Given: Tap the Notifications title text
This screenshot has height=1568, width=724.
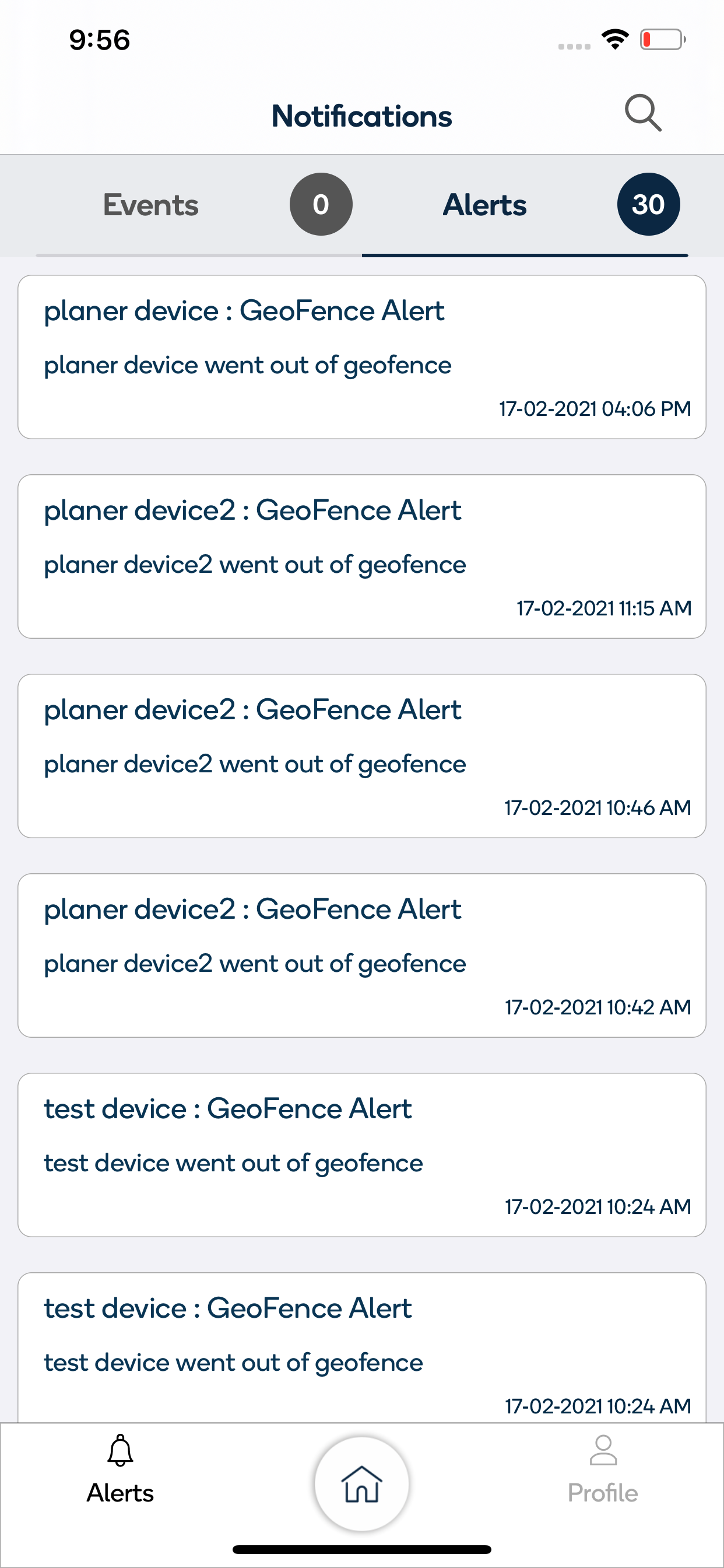Looking at the screenshot, I should [362, 115].
